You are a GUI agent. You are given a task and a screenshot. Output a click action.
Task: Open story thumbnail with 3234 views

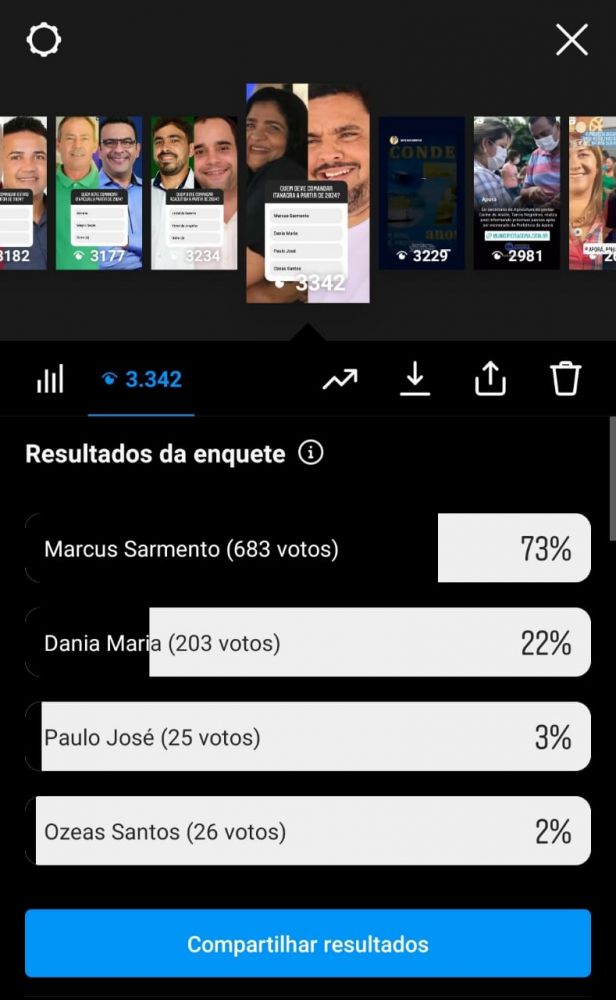coord(194,193)
